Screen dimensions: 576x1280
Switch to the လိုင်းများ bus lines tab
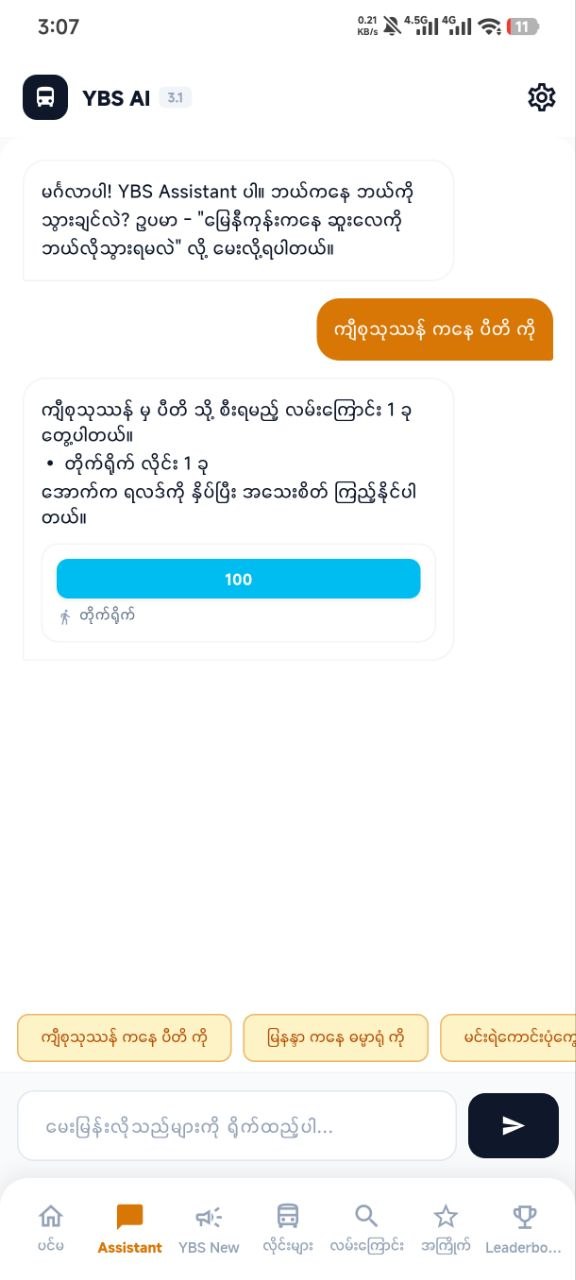coord(288,1228)
